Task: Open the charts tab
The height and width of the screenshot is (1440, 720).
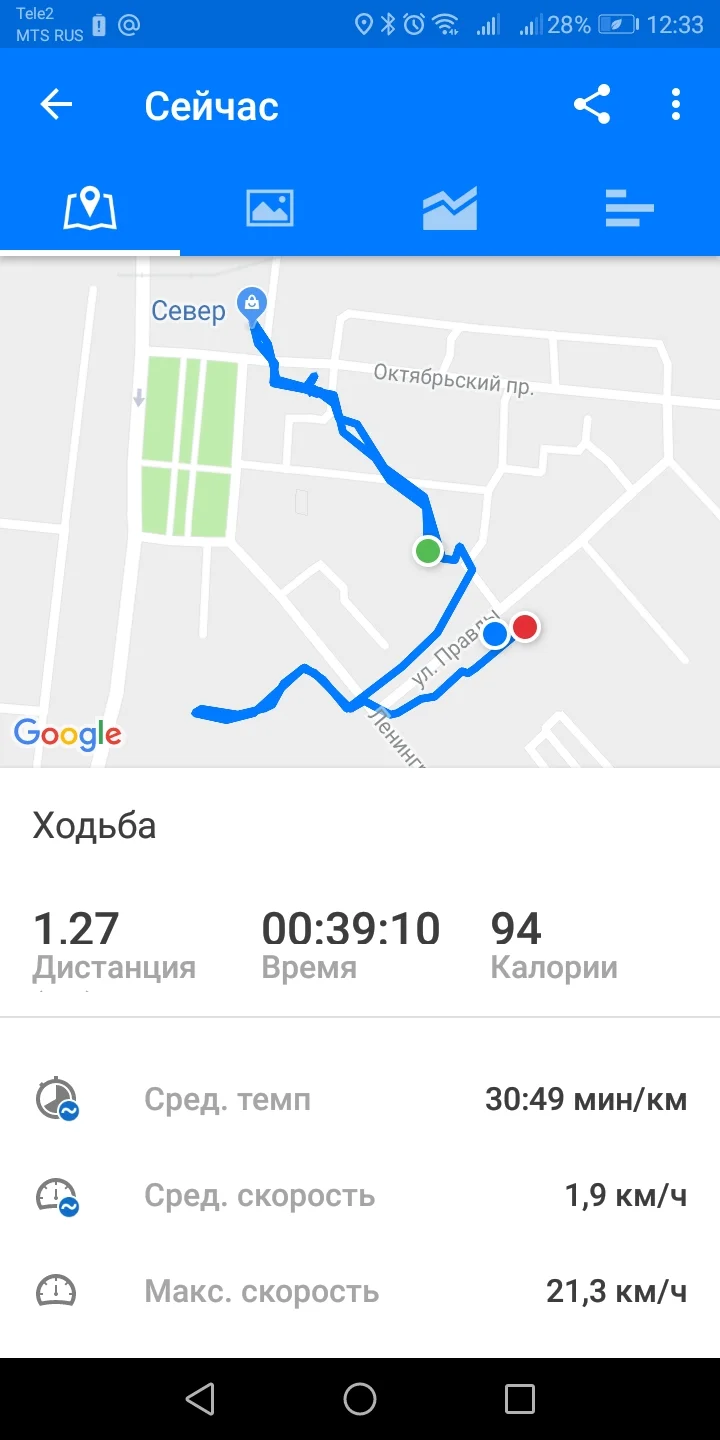Action: (450, 209)
